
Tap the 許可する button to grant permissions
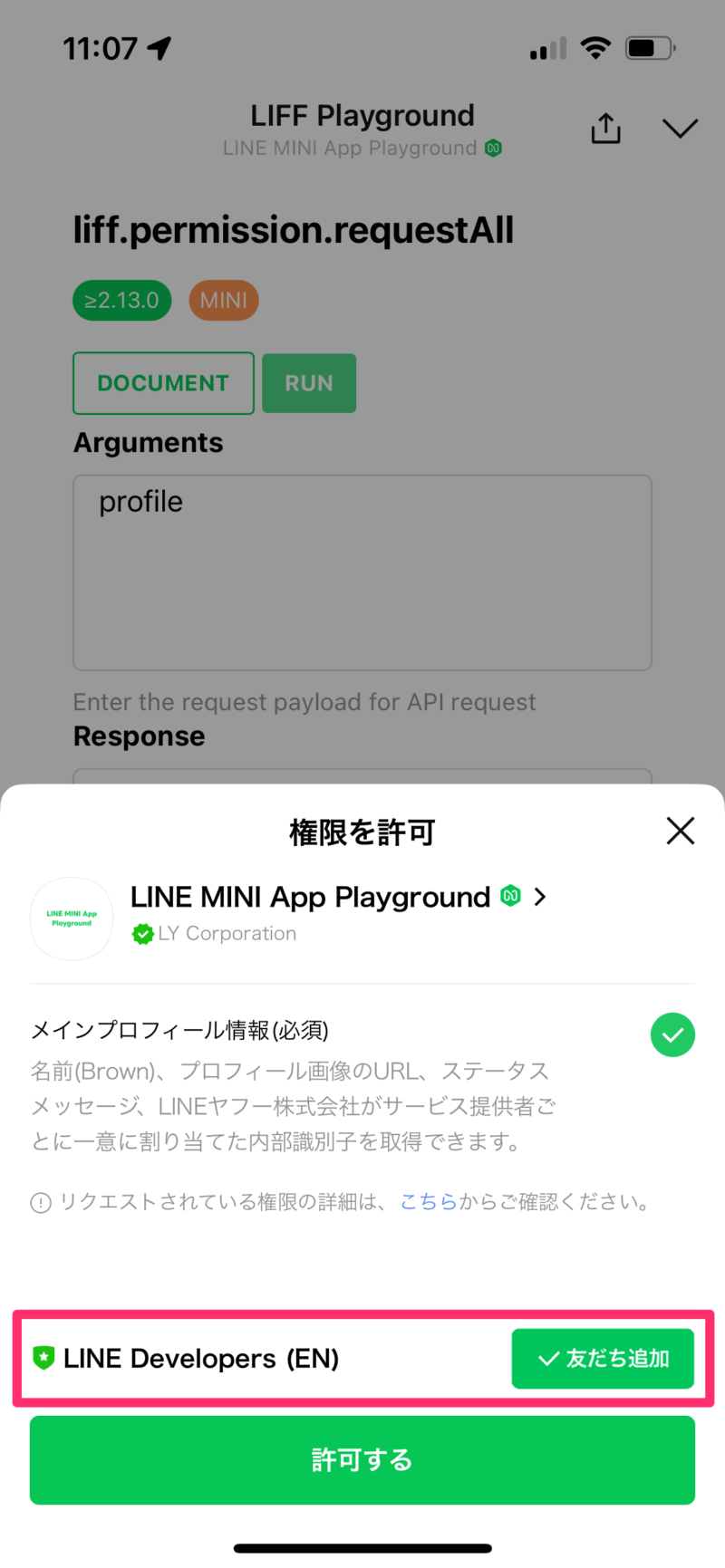(362, 1460)
